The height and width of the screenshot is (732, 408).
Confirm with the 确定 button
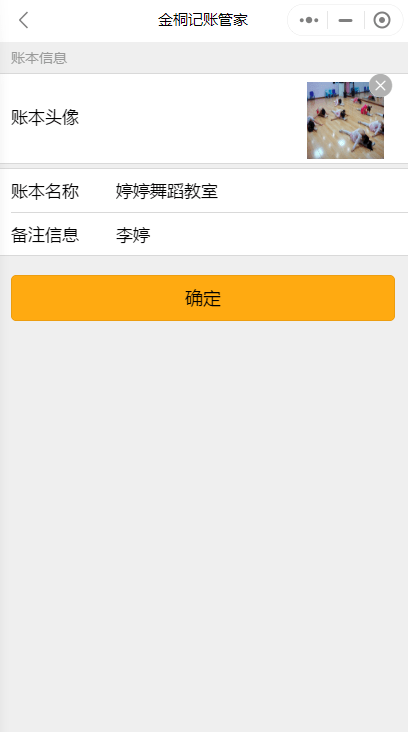pos(203,298)
